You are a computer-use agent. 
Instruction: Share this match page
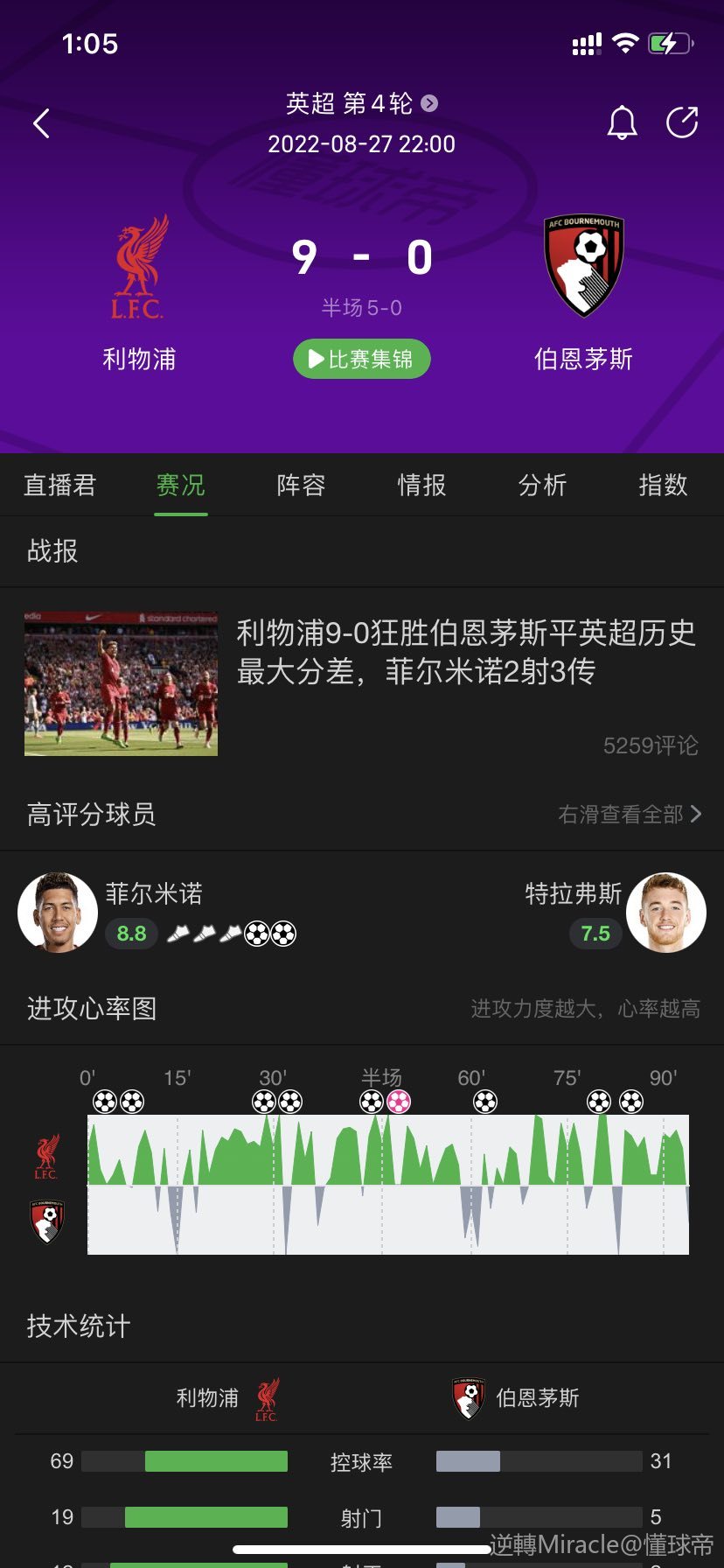coord(682,123)
